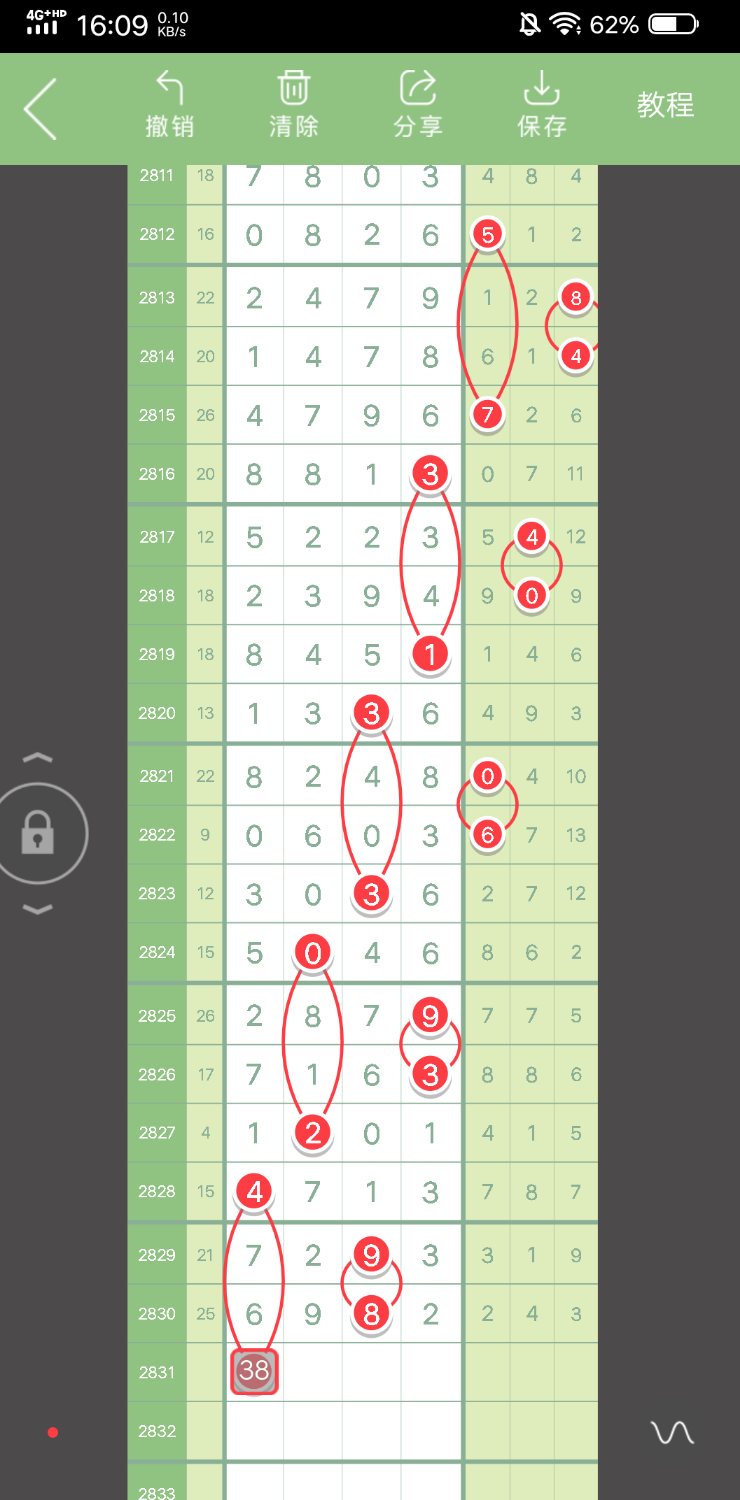The width and height of the screenshot is (740, 1500).
Task: Go back with the top-left arrow
Action: pyautogui.click(x=40, y=108)
